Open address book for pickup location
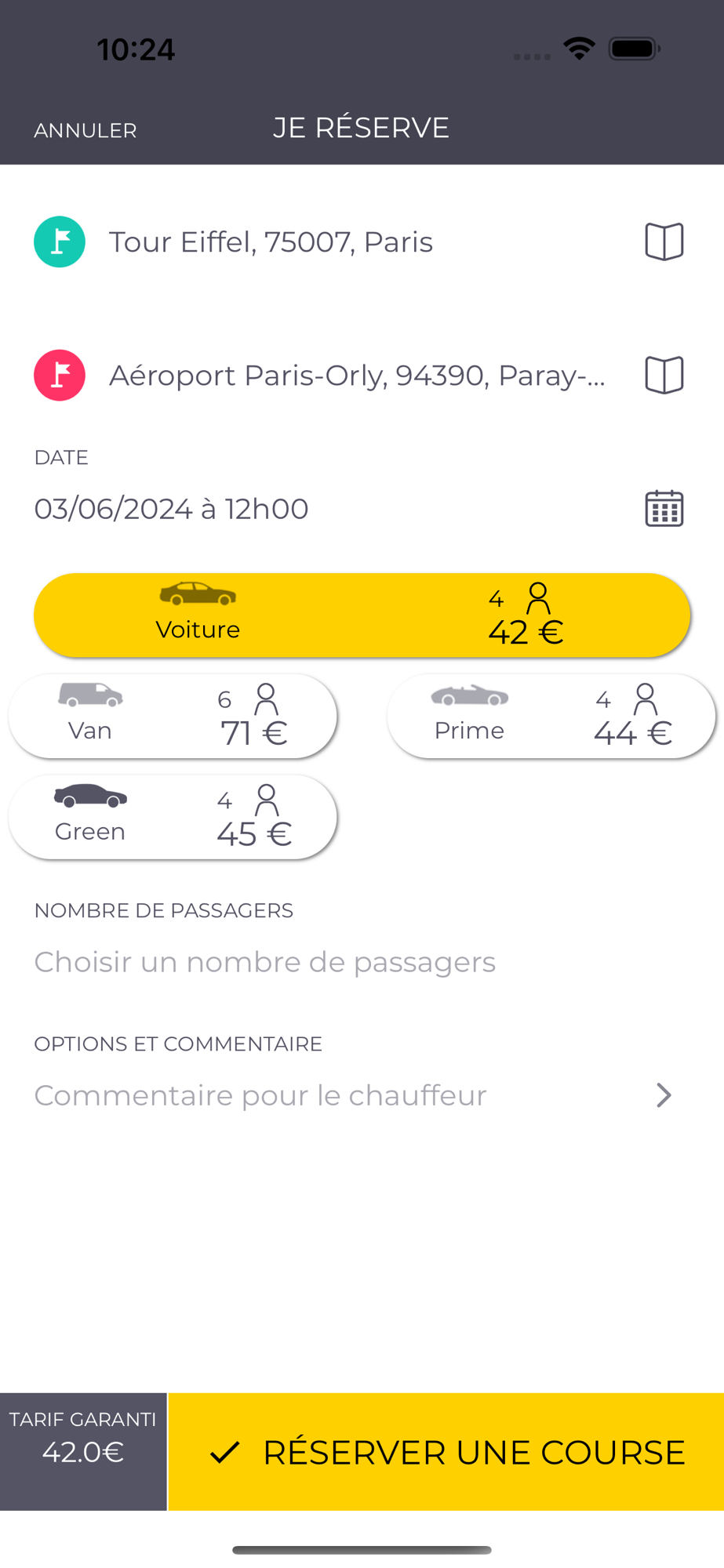Image resolution: width=724 pixels, height=1568 pixels. pos(664,241)
